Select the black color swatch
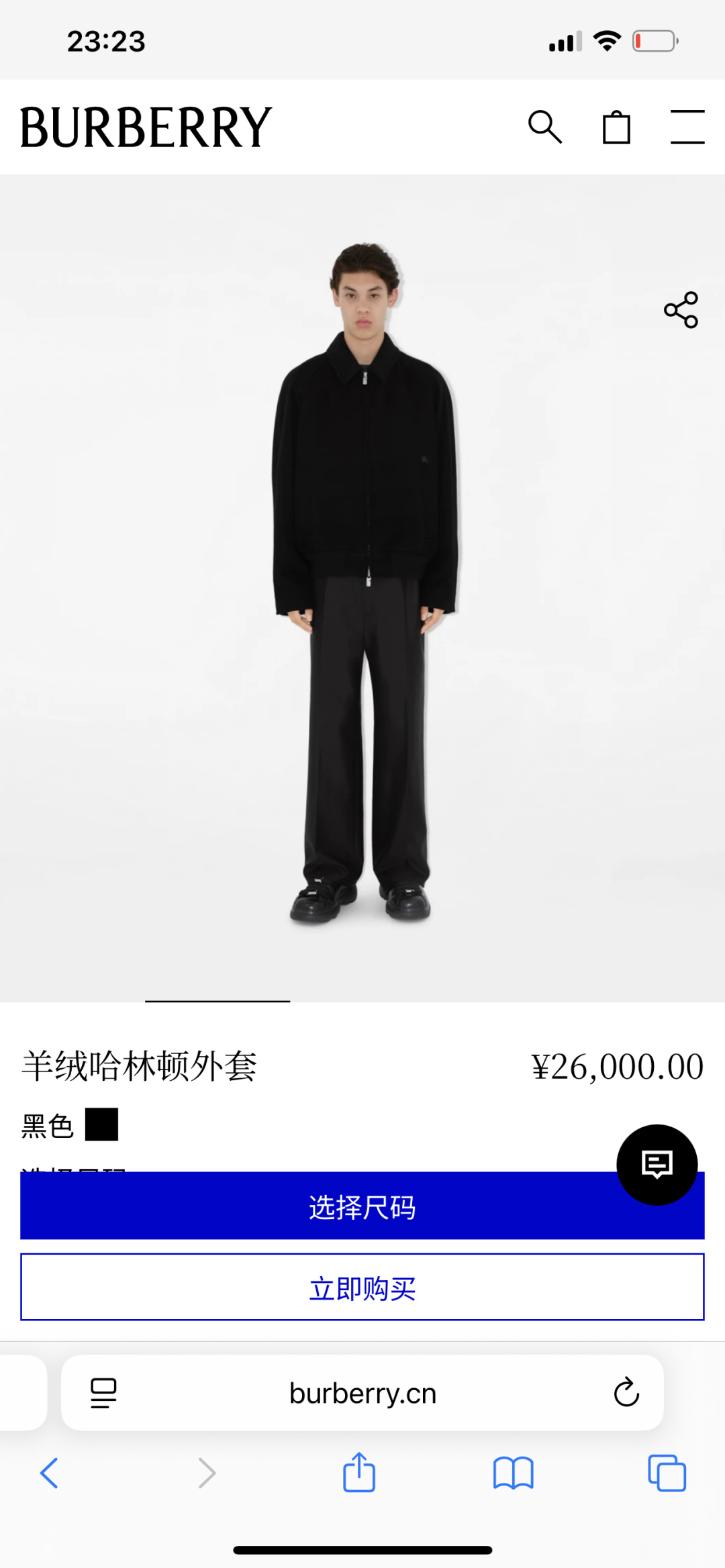 [101, 1125]
